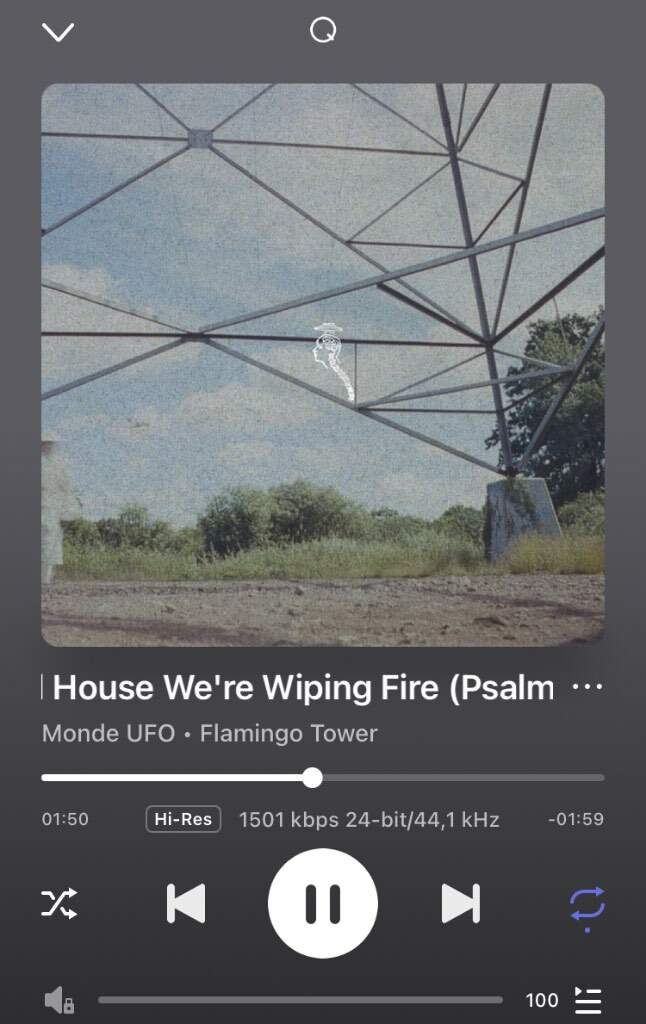646x1024 pixels.
Task: Toggle repeat mode
Action: (587, 904)
